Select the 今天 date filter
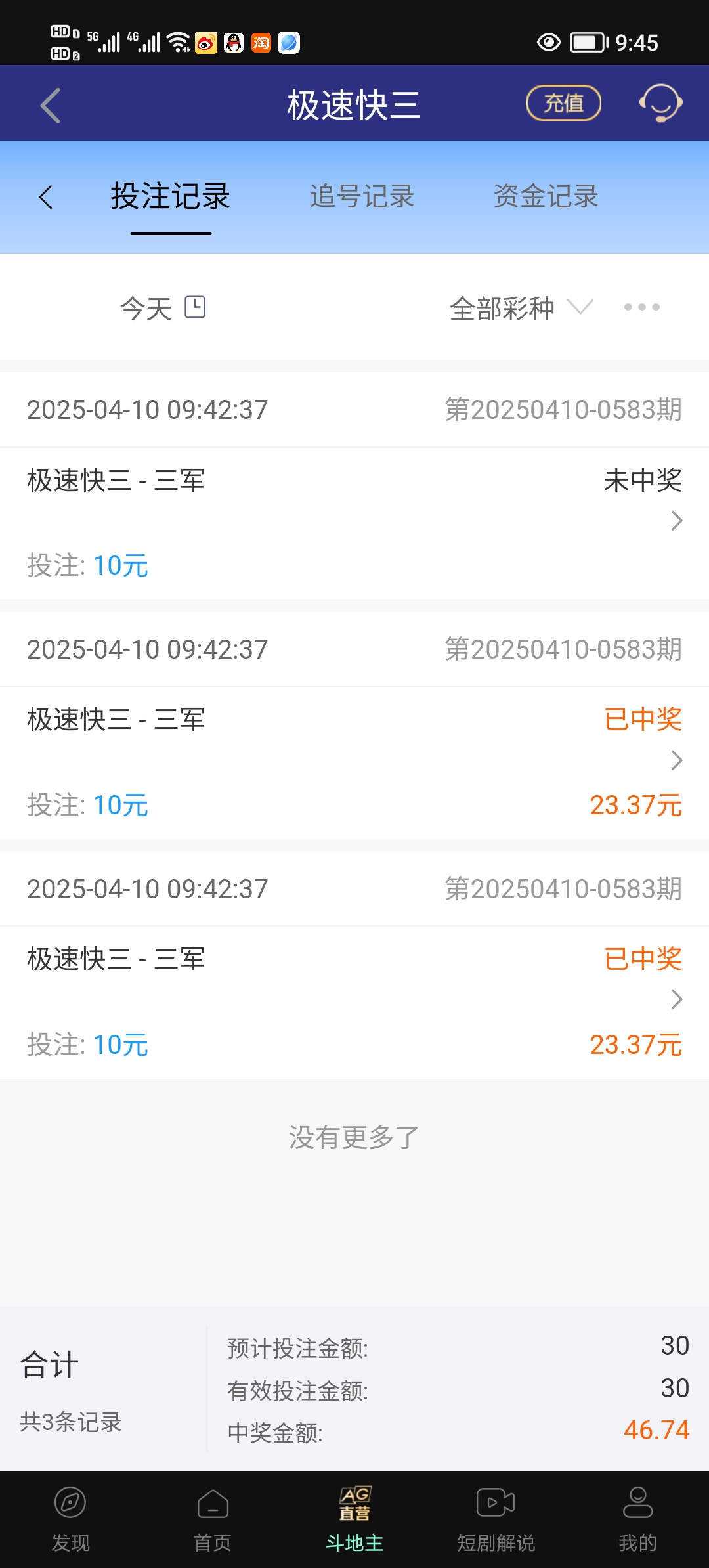709x1568 pixels. [x=146, y=307]
